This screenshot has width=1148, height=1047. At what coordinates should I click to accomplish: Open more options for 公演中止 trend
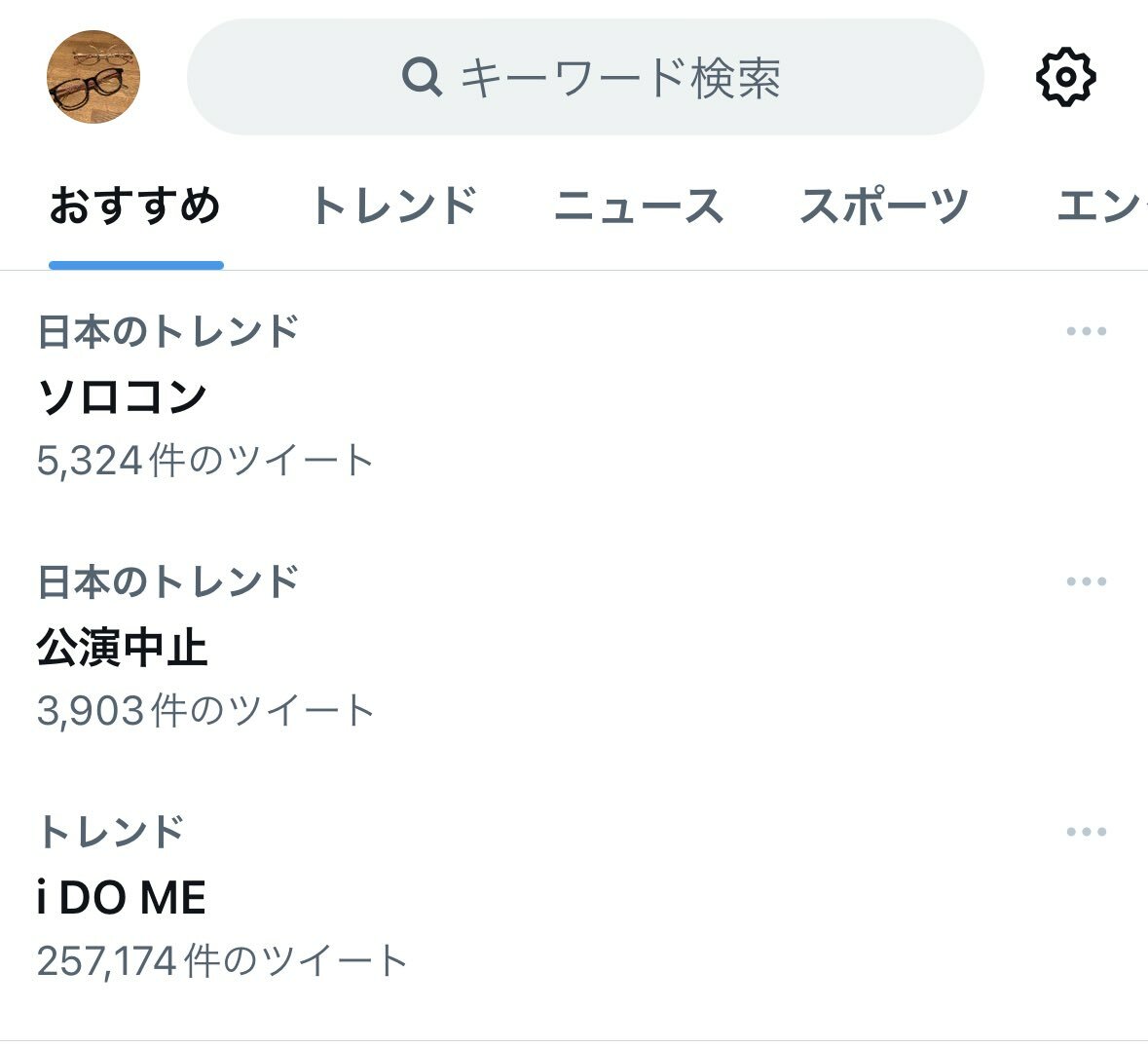[x=1086, y=581]
